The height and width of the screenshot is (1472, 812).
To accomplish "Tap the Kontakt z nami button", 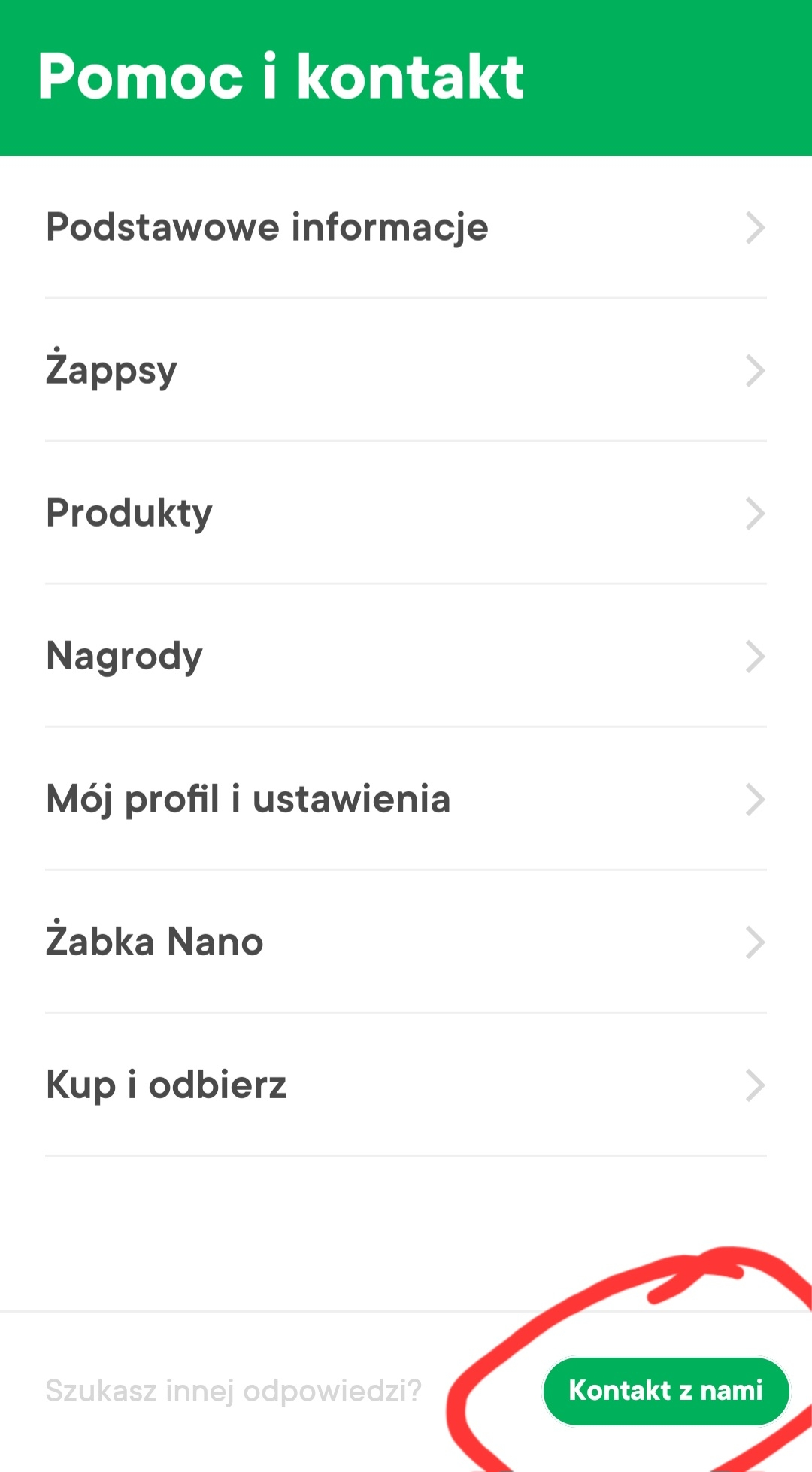I will pyautogui.click(x=665, y=1391).
